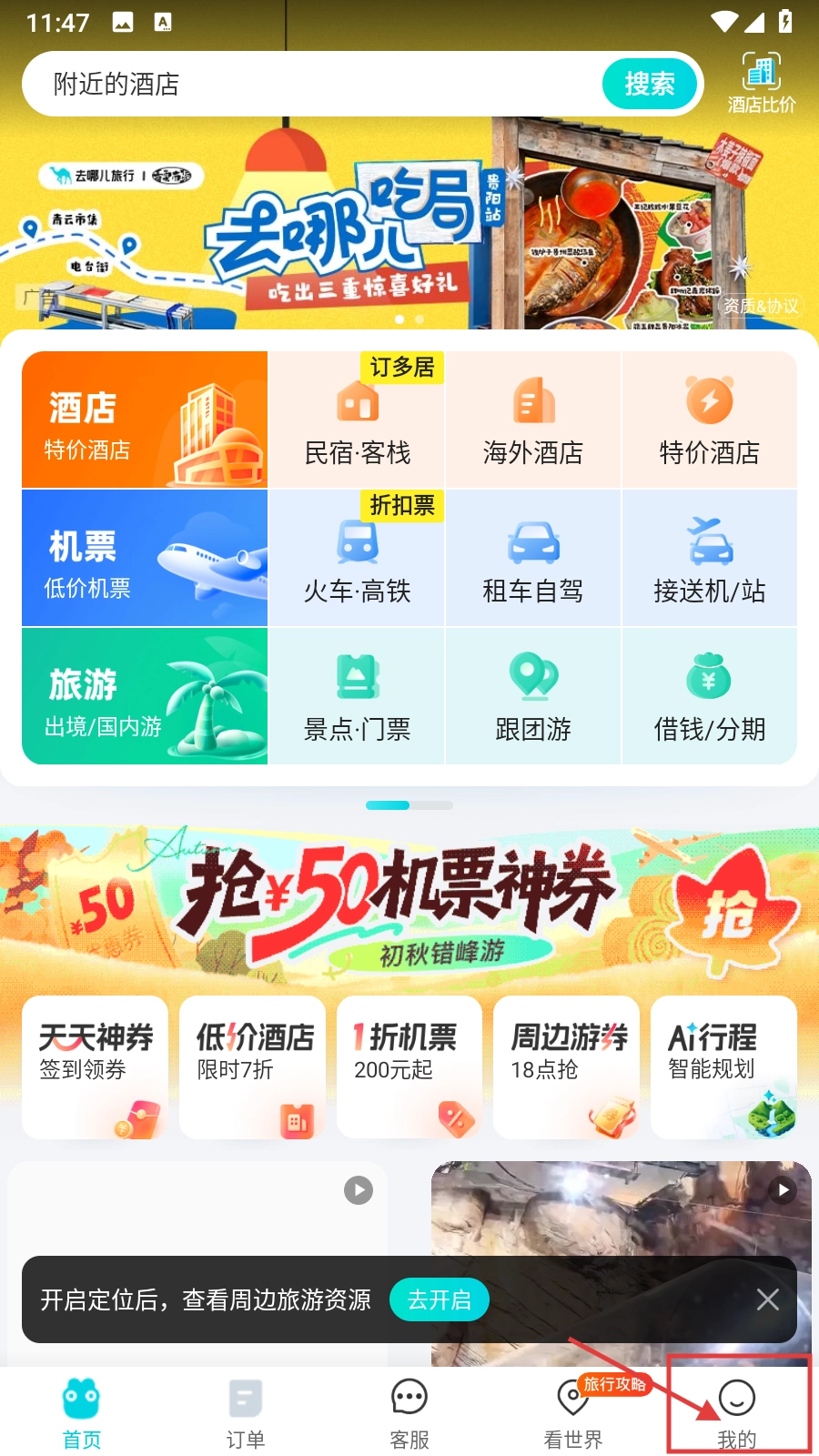Open the 附近的酒店 search box
The height and width of the screenshot is (1456, 819).
(309, 84)
